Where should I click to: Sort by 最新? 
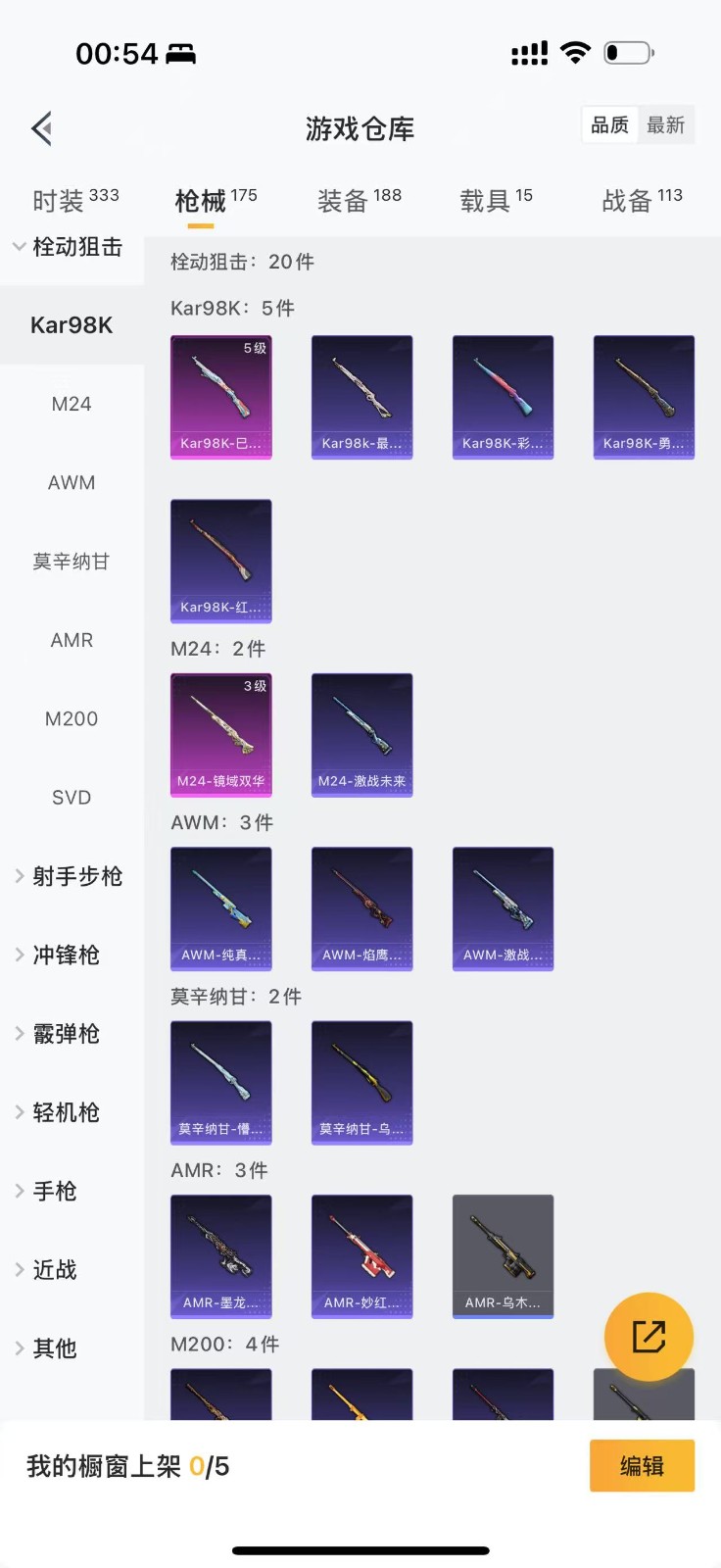click(x=665, y=125)
